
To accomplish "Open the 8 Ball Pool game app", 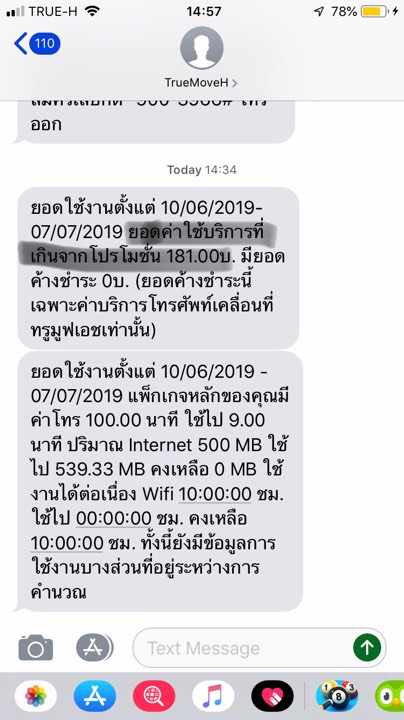I will point(337,696).
